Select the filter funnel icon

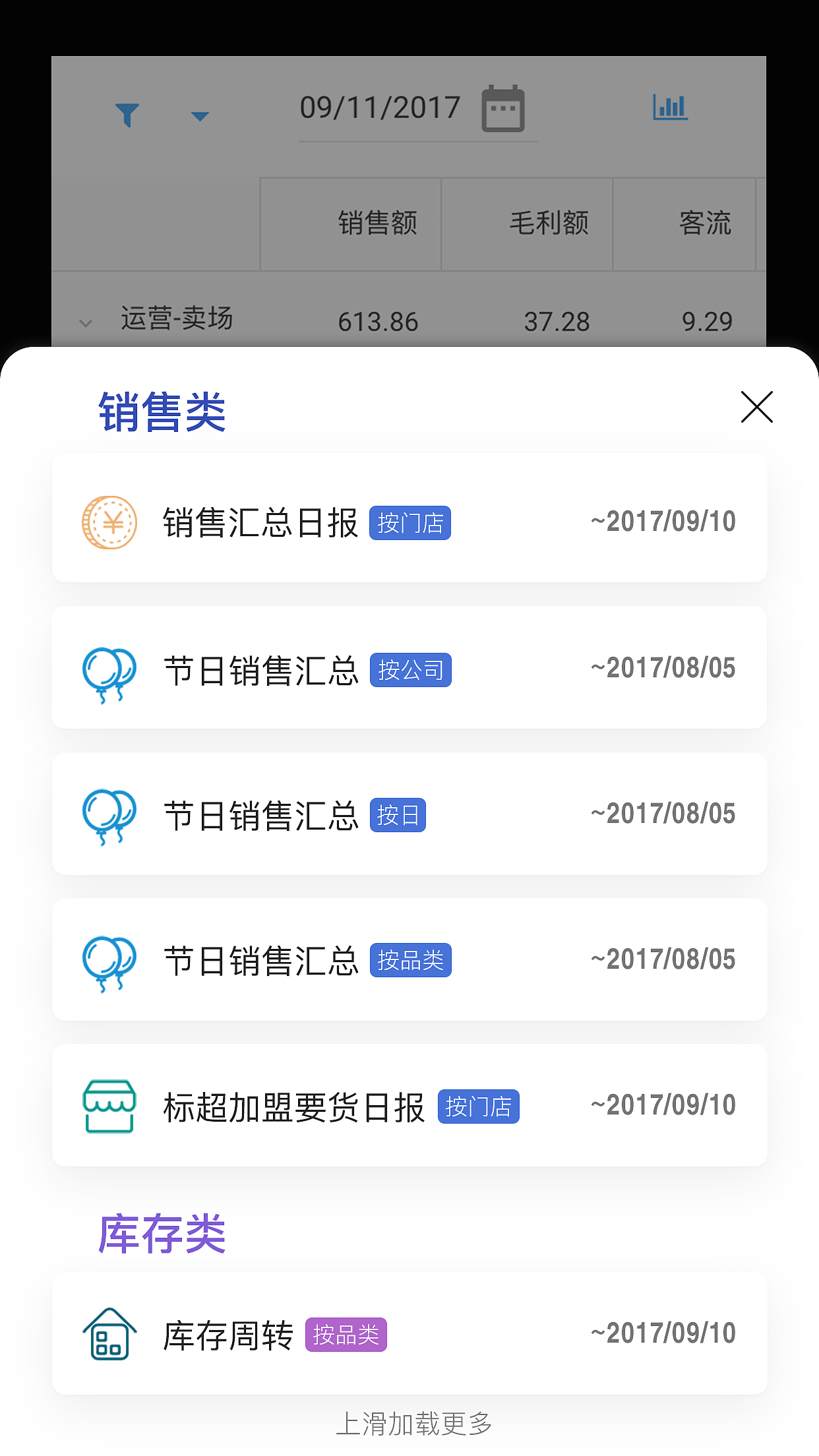(127, 113)
